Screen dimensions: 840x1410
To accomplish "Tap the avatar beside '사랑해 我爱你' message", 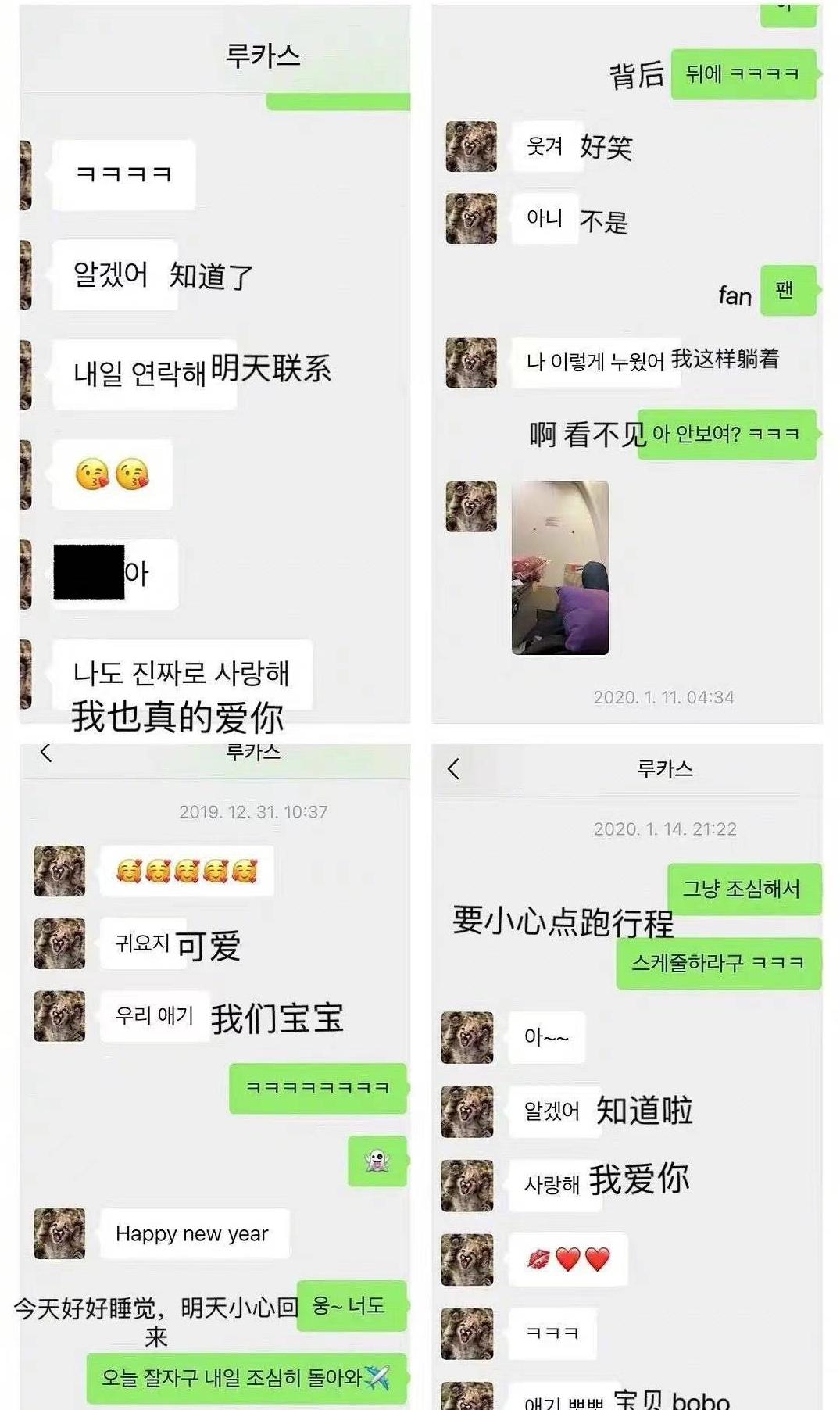I will pyautogui.click(x=466, y=1185).
